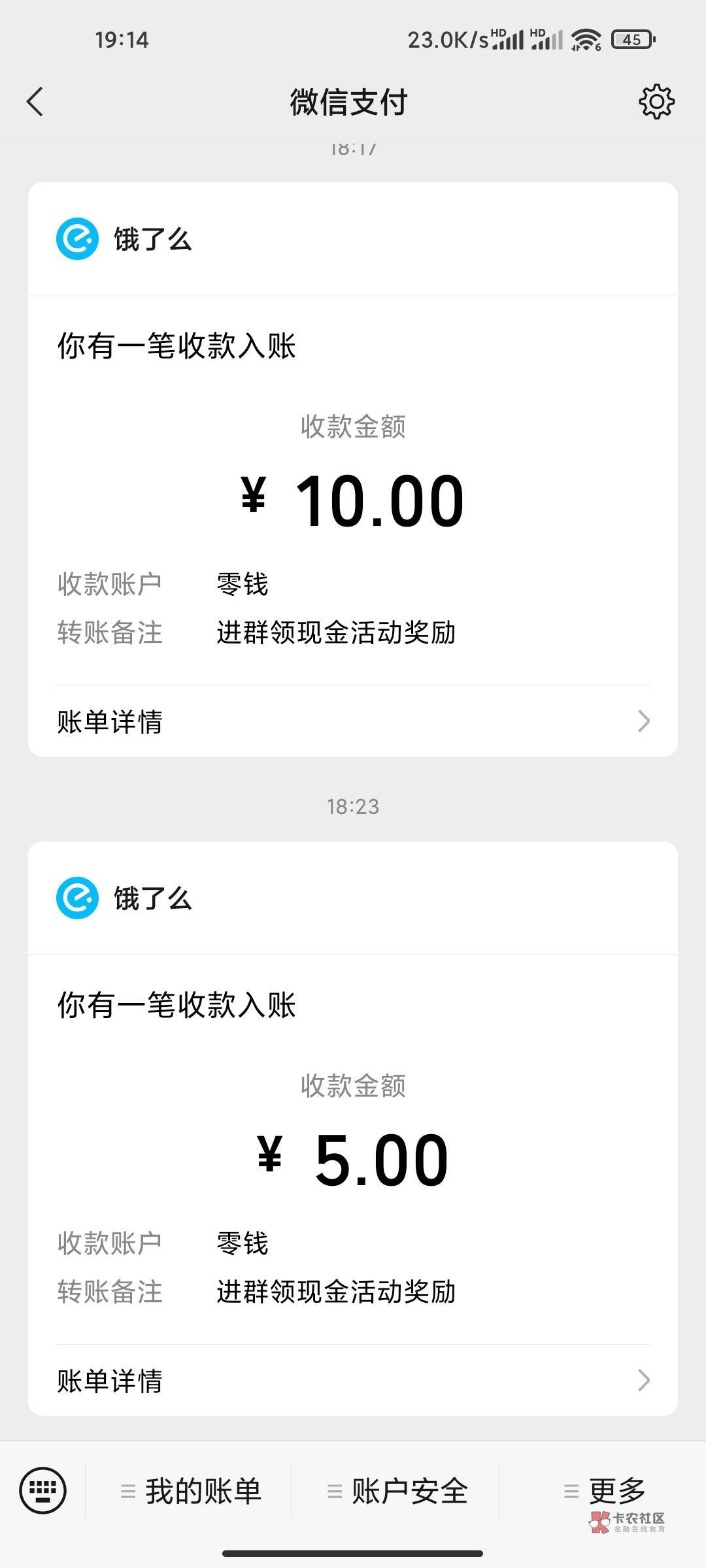Viewport: 706px width, 1568px height.
Task: Open the 更多 menu
Action: point(604,1491)
